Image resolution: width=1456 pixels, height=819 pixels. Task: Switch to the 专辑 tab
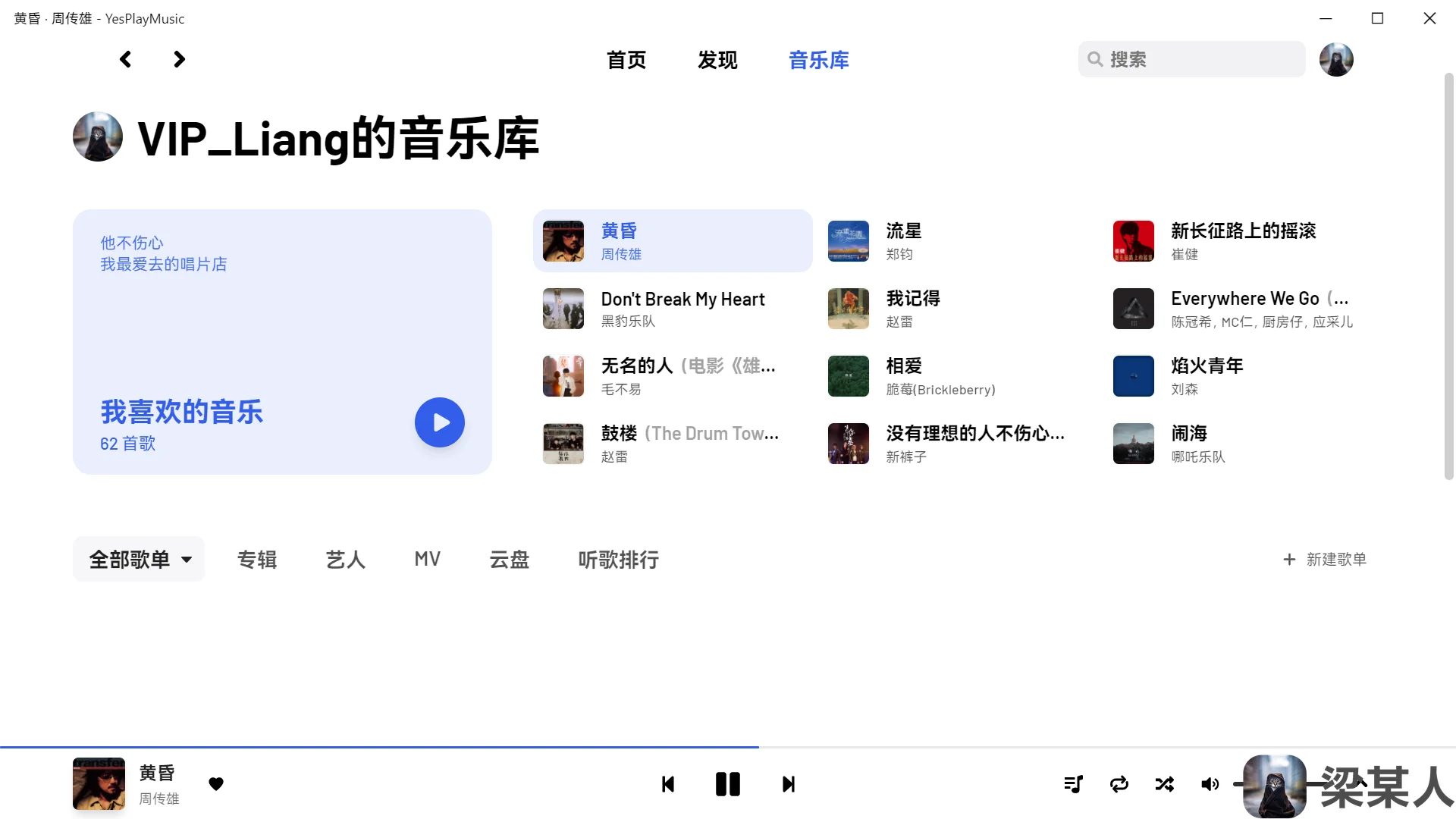pyautogui.click(x=257, y=560)
